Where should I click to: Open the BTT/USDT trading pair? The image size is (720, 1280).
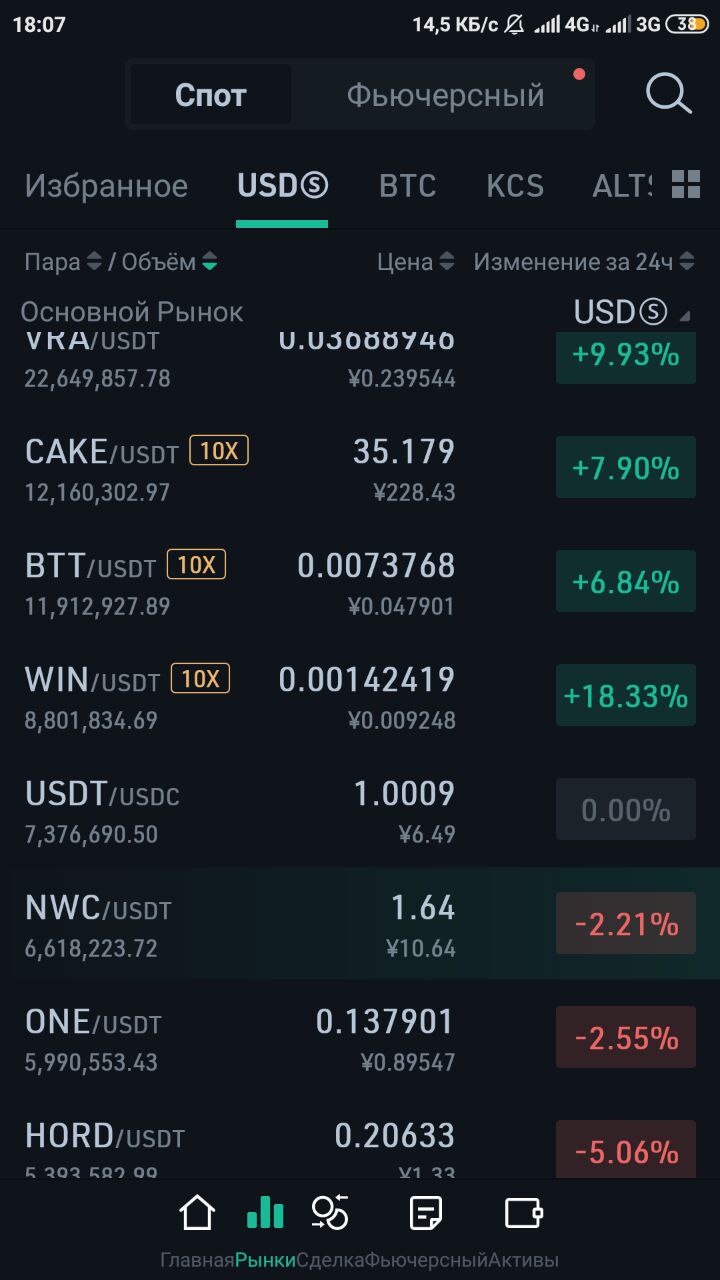pyautogui.click(x=360, y=582)
